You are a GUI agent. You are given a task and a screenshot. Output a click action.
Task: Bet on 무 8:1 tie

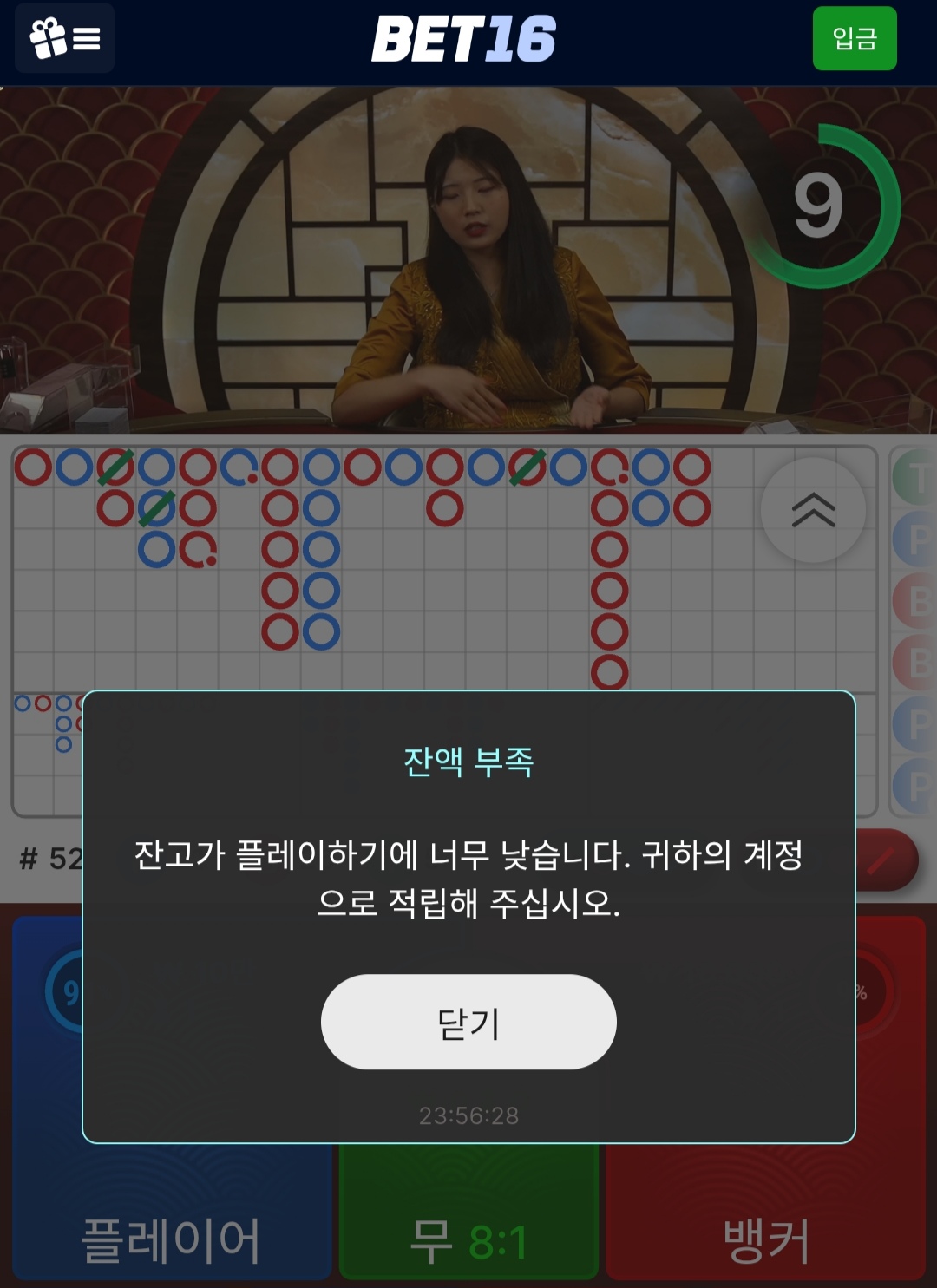468,1232
